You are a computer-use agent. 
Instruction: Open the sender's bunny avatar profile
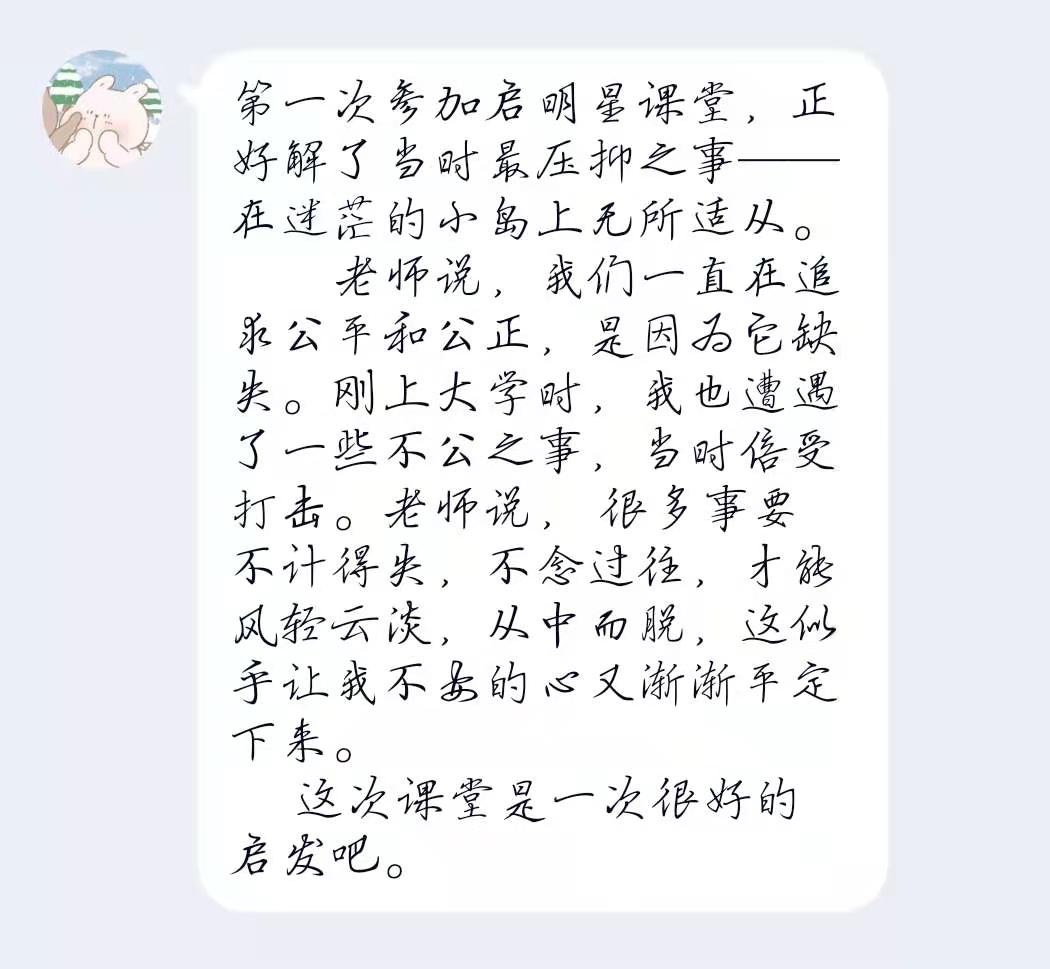102,109
